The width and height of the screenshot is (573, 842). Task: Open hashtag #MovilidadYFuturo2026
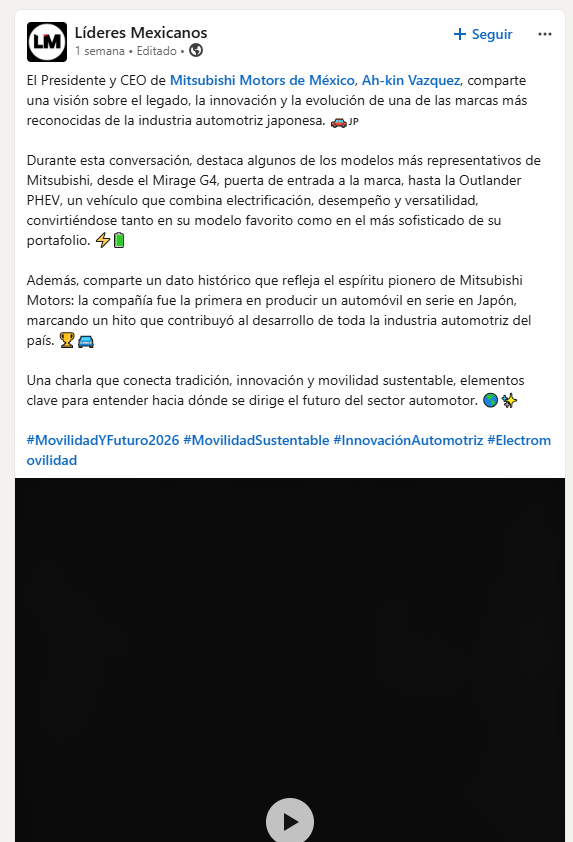(x=103, y=440)
